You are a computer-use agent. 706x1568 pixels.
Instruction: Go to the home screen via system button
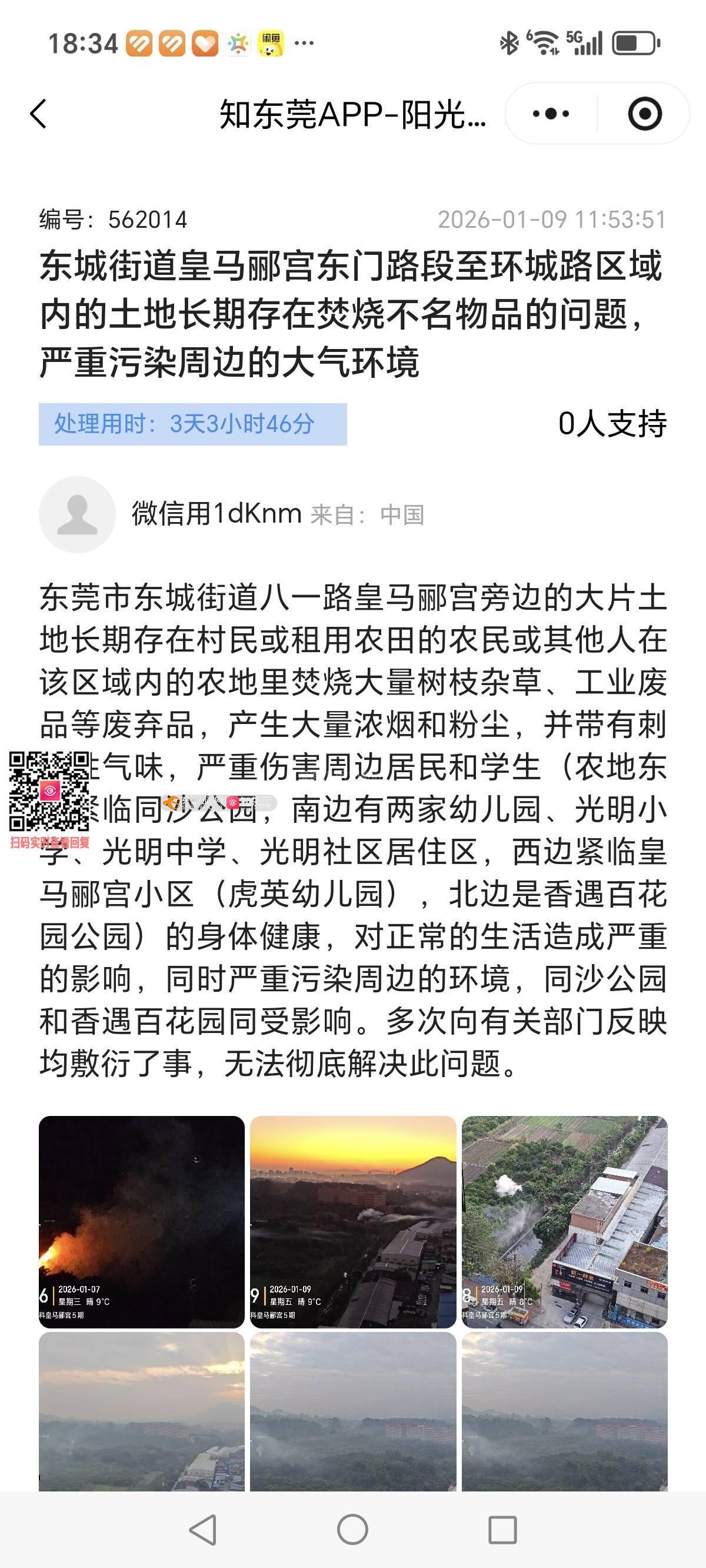pyautogui.click(x=352, y=1530)
